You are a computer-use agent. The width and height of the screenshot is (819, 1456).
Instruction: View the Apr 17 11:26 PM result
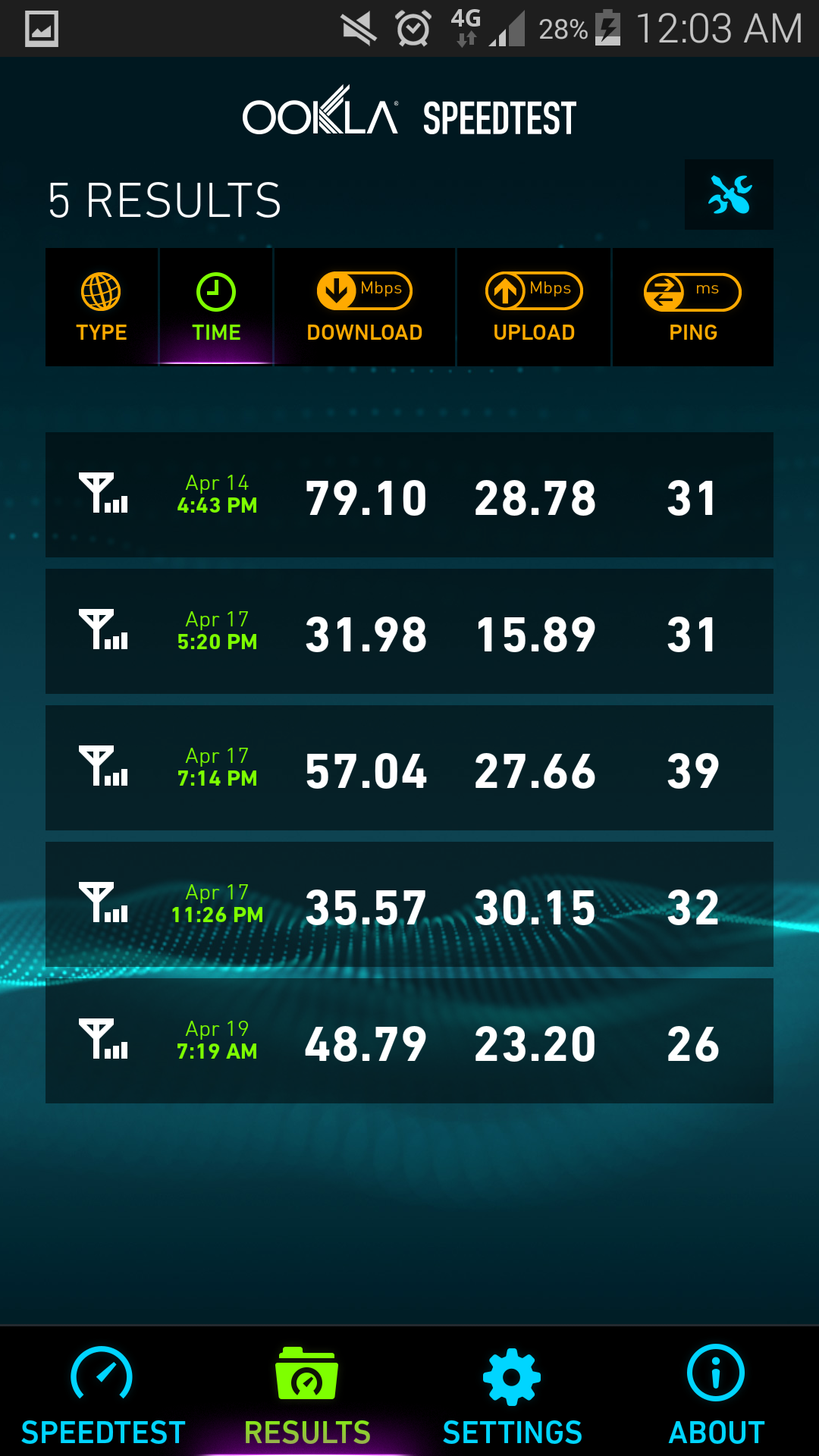click(x=409, y=905)
